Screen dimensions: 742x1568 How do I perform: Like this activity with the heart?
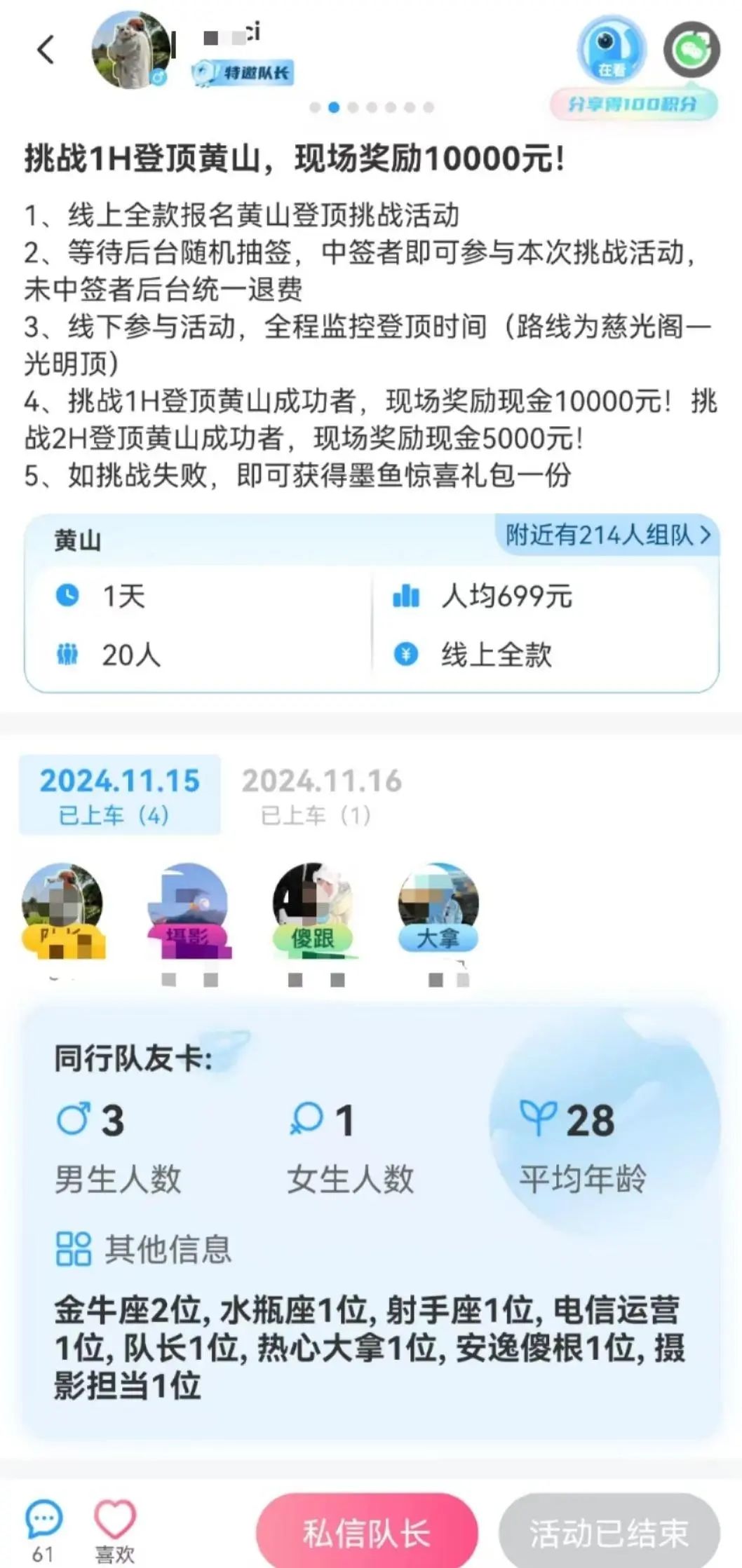click(x=115, y=1520)
